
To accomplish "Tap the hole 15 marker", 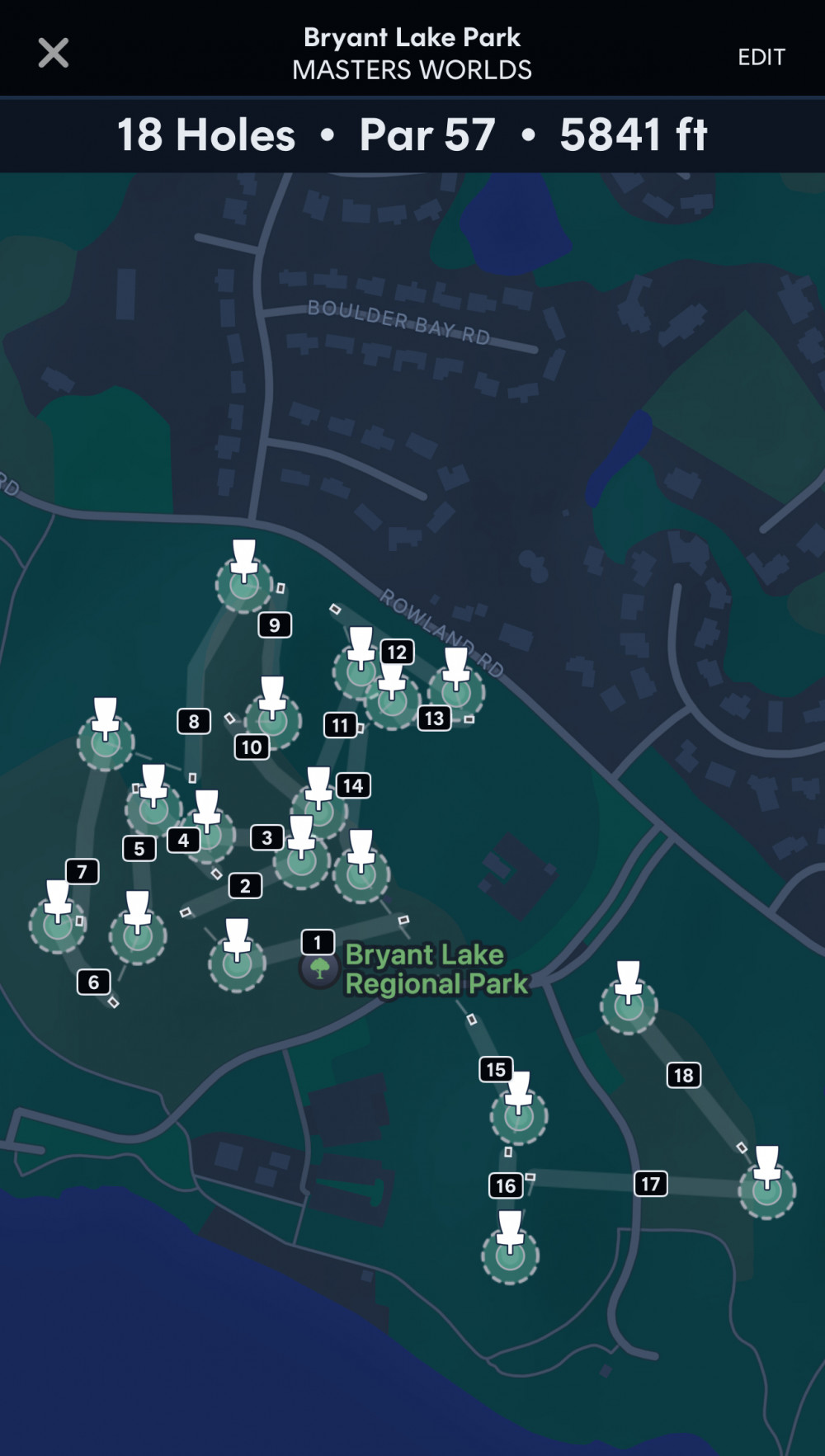I will tap(496, 1070).
